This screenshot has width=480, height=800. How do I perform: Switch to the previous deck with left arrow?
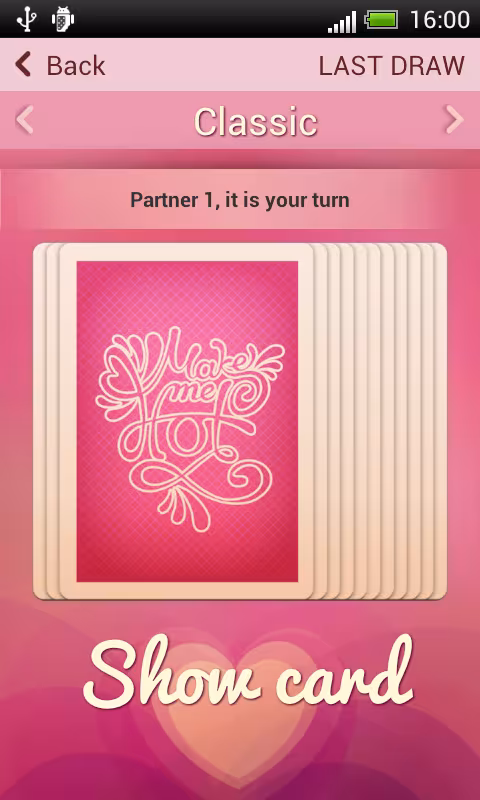click(x=24, y=120)
